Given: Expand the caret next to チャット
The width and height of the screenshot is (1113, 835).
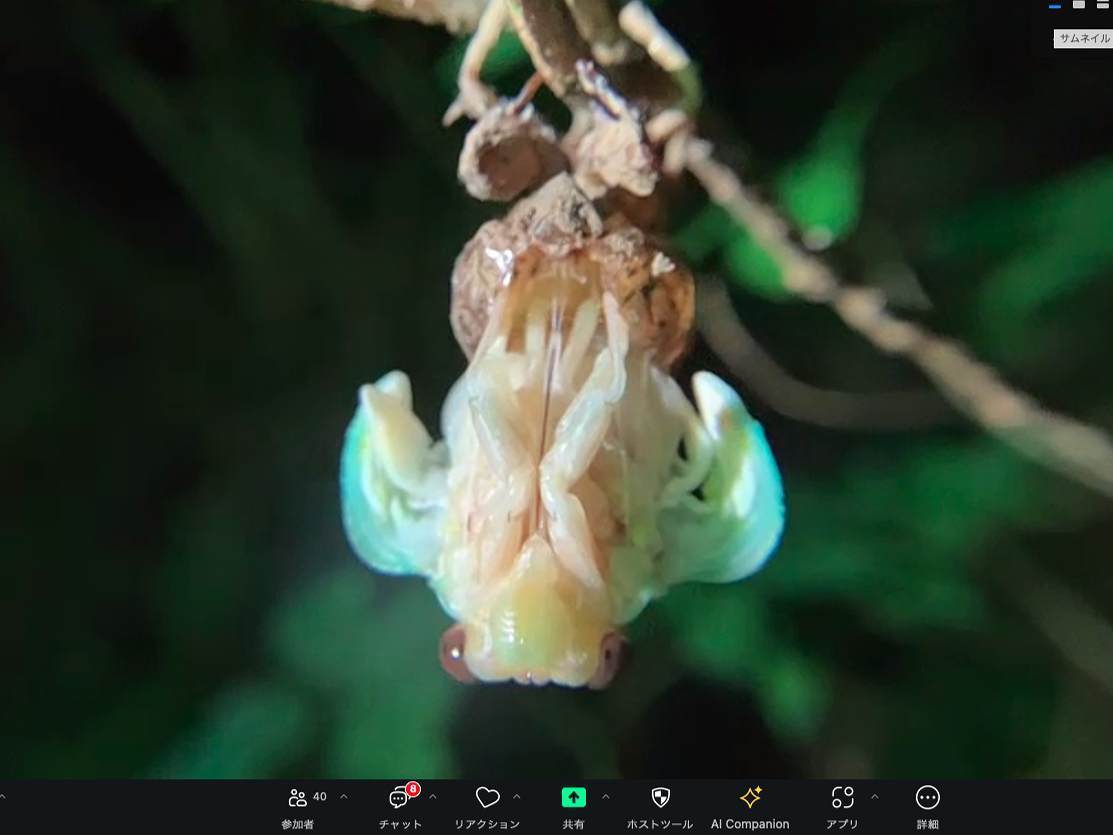Looking at the screenshot, I should coord(433,797).
